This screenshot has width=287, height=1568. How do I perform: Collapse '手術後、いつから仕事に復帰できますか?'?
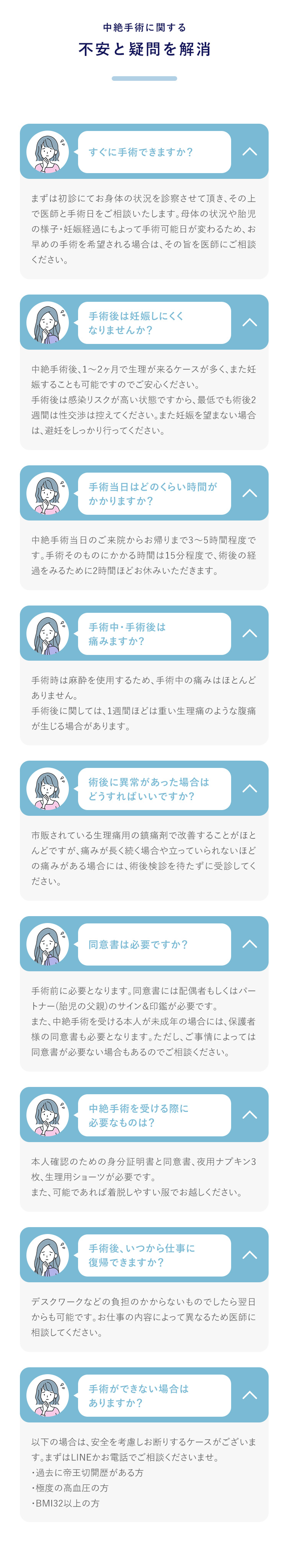click(249, 1255)
